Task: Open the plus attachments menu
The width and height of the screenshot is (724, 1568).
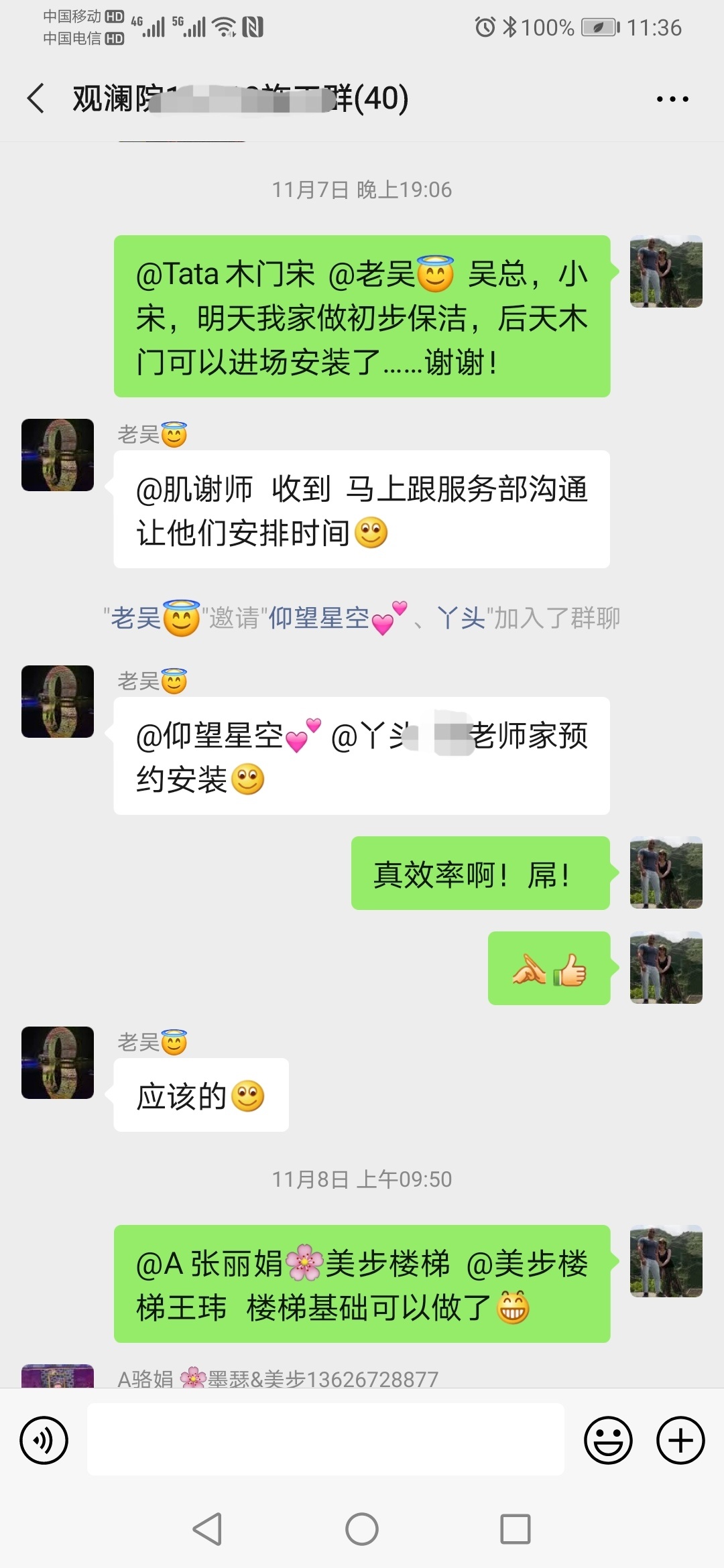Action: pos(680,1440)
